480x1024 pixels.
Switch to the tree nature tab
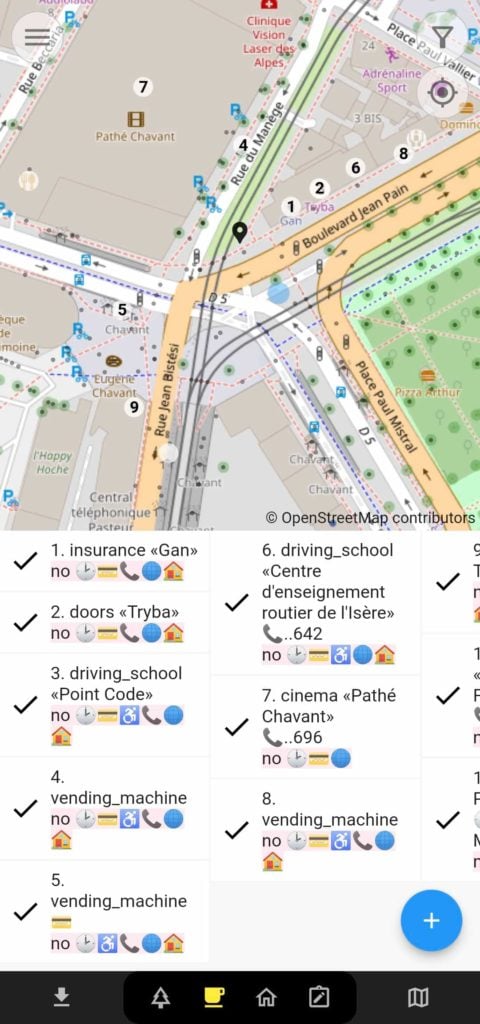(x=161, y=997)
